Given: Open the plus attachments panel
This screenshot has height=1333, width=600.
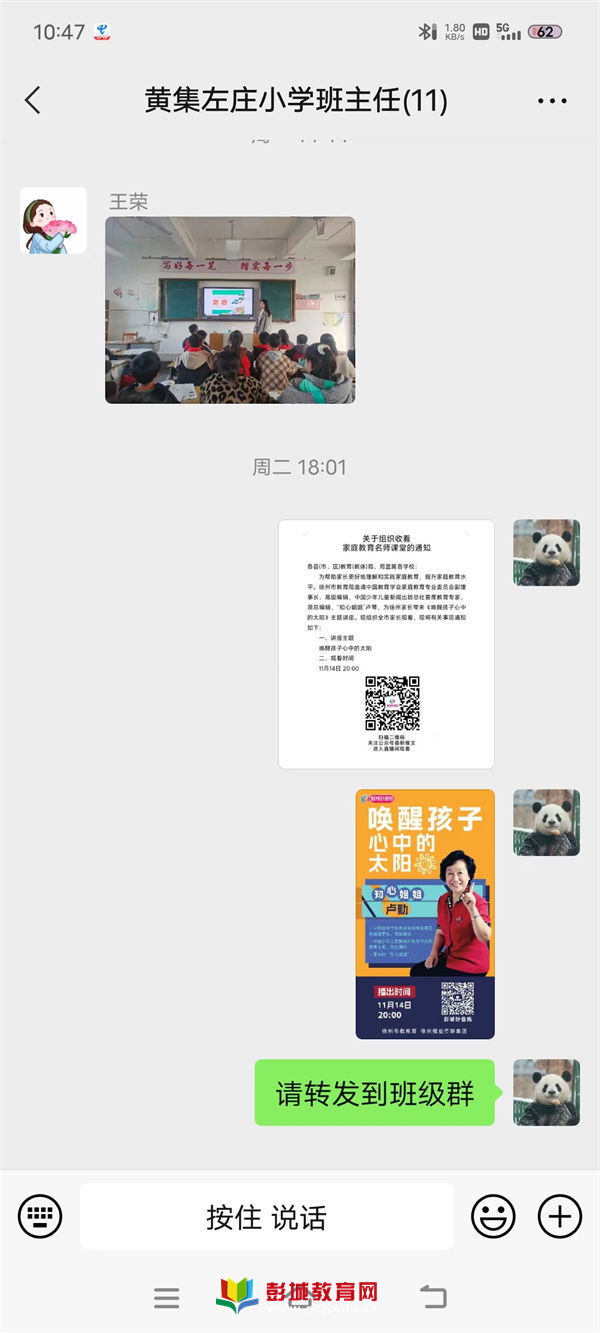Looking at the screenshot, I should pos(559,1217).
